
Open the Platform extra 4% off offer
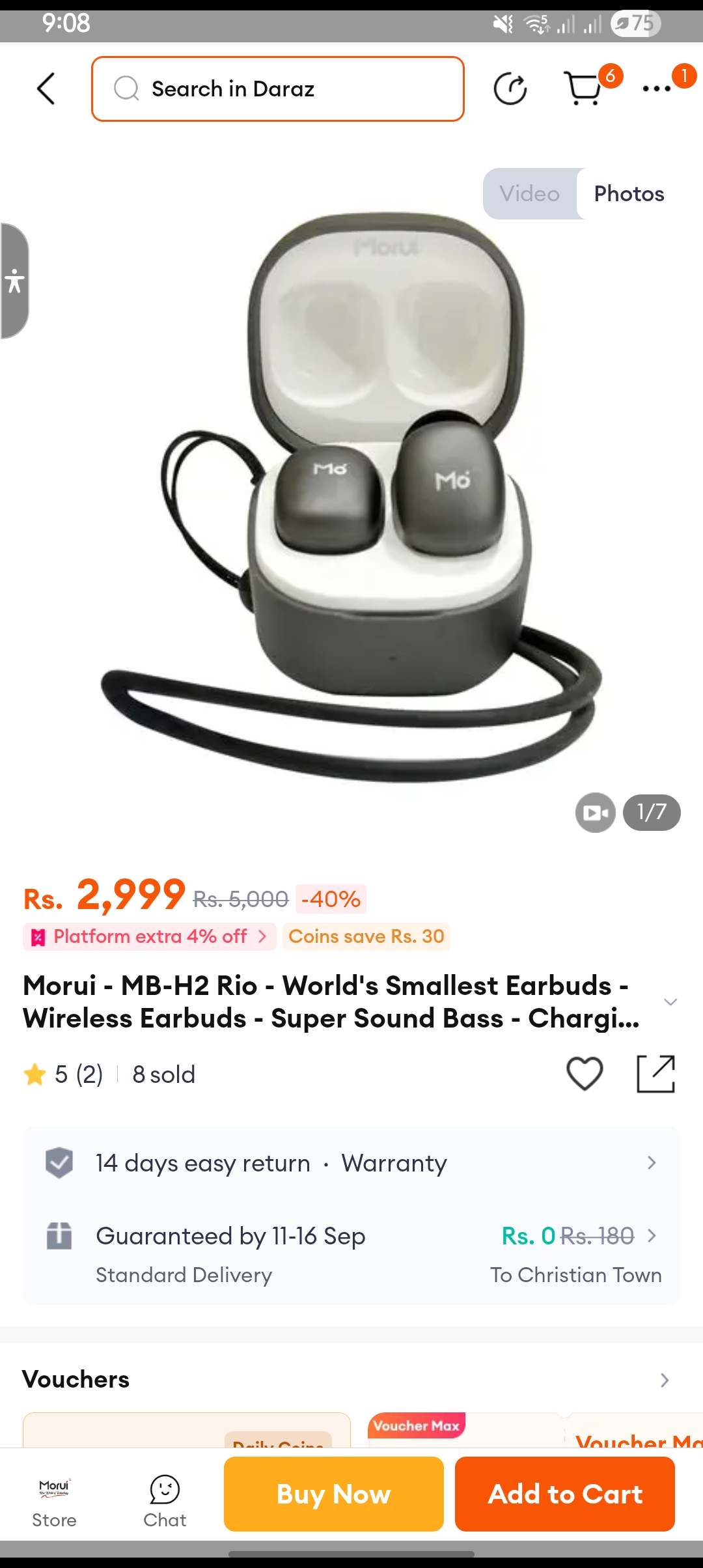click(150, 936)
